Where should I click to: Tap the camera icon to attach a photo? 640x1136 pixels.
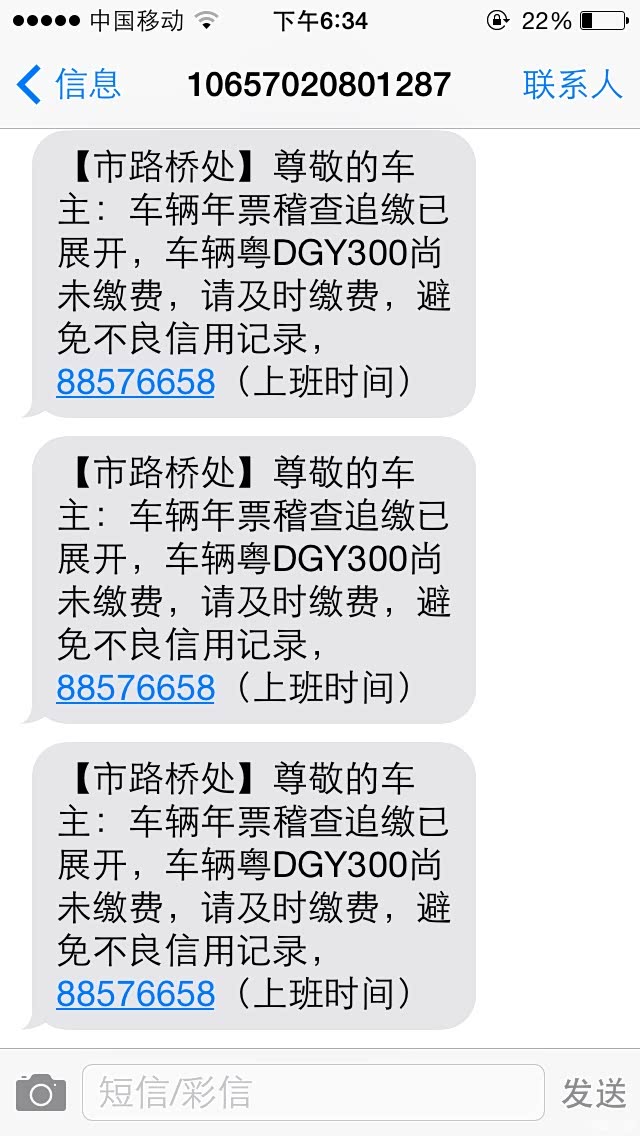pos(41,1093)
